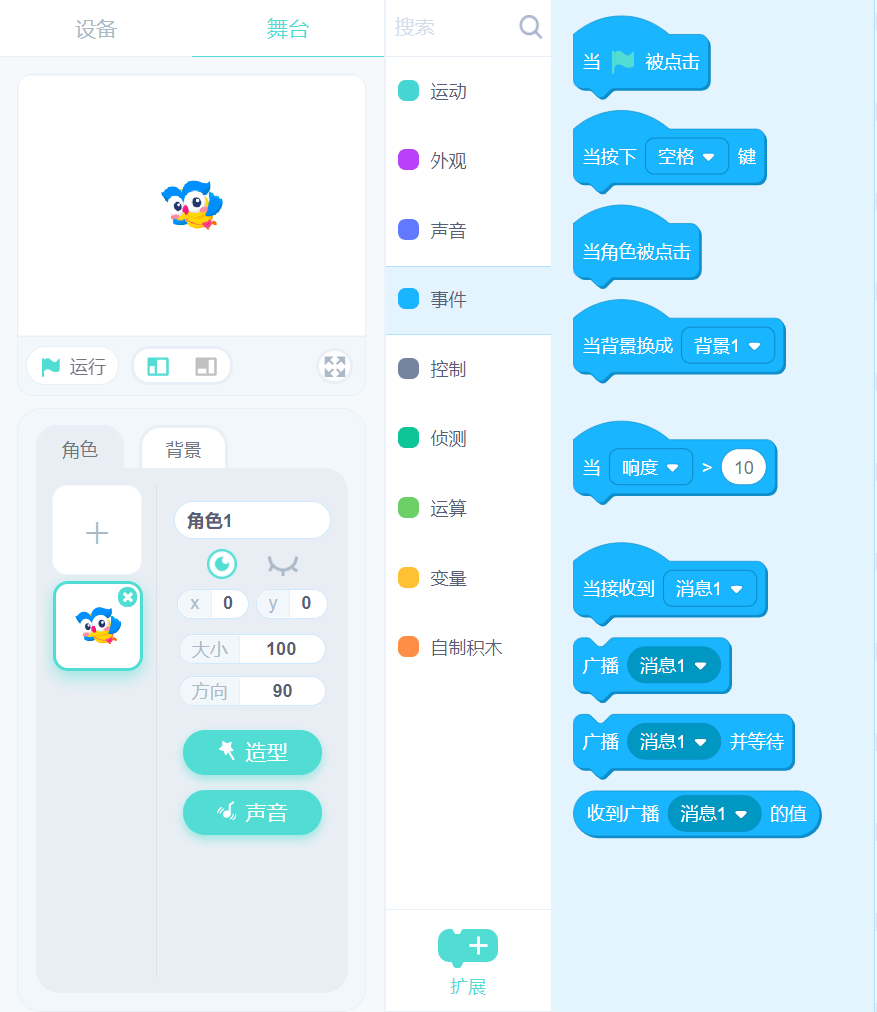Open the 声音 sound editor button
877x1012 pixels.
pos(252,813)
